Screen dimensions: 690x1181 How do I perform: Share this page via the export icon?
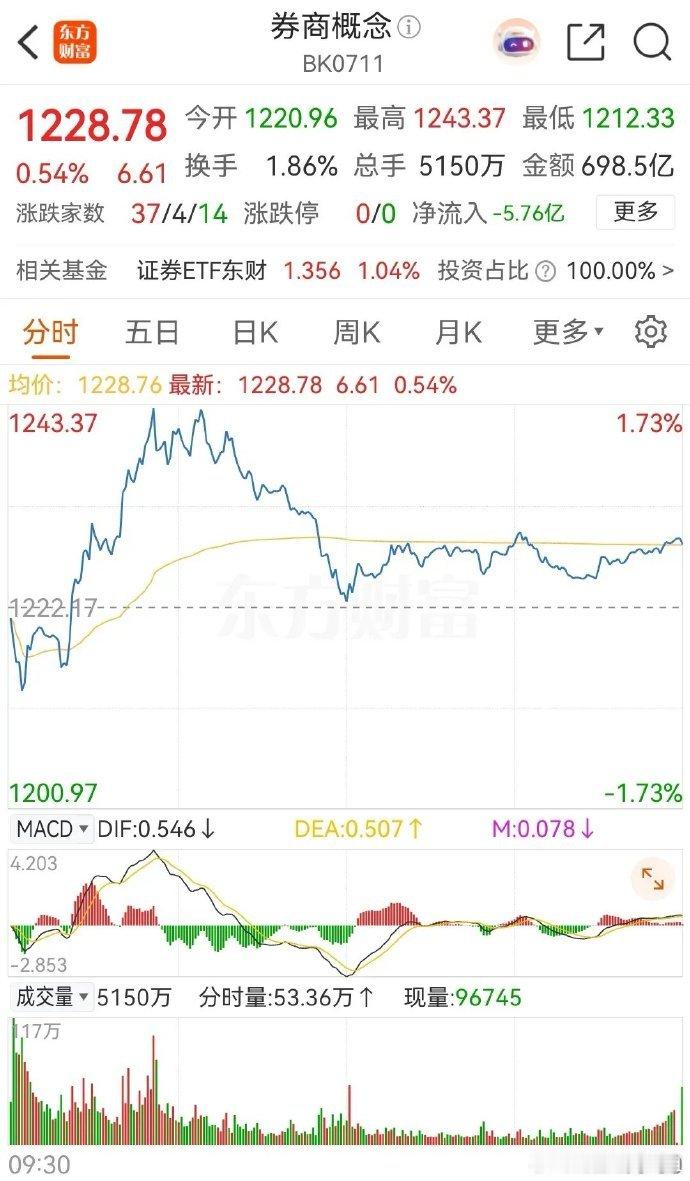[586, 41]
